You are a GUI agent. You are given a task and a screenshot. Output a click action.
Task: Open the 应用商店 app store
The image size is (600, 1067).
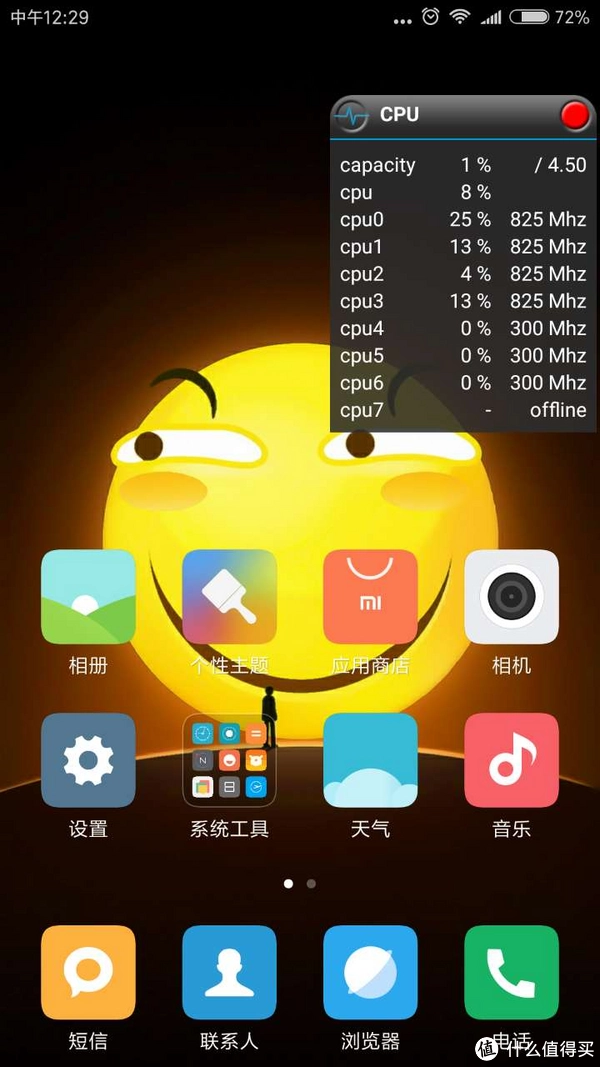pos(370,596)
